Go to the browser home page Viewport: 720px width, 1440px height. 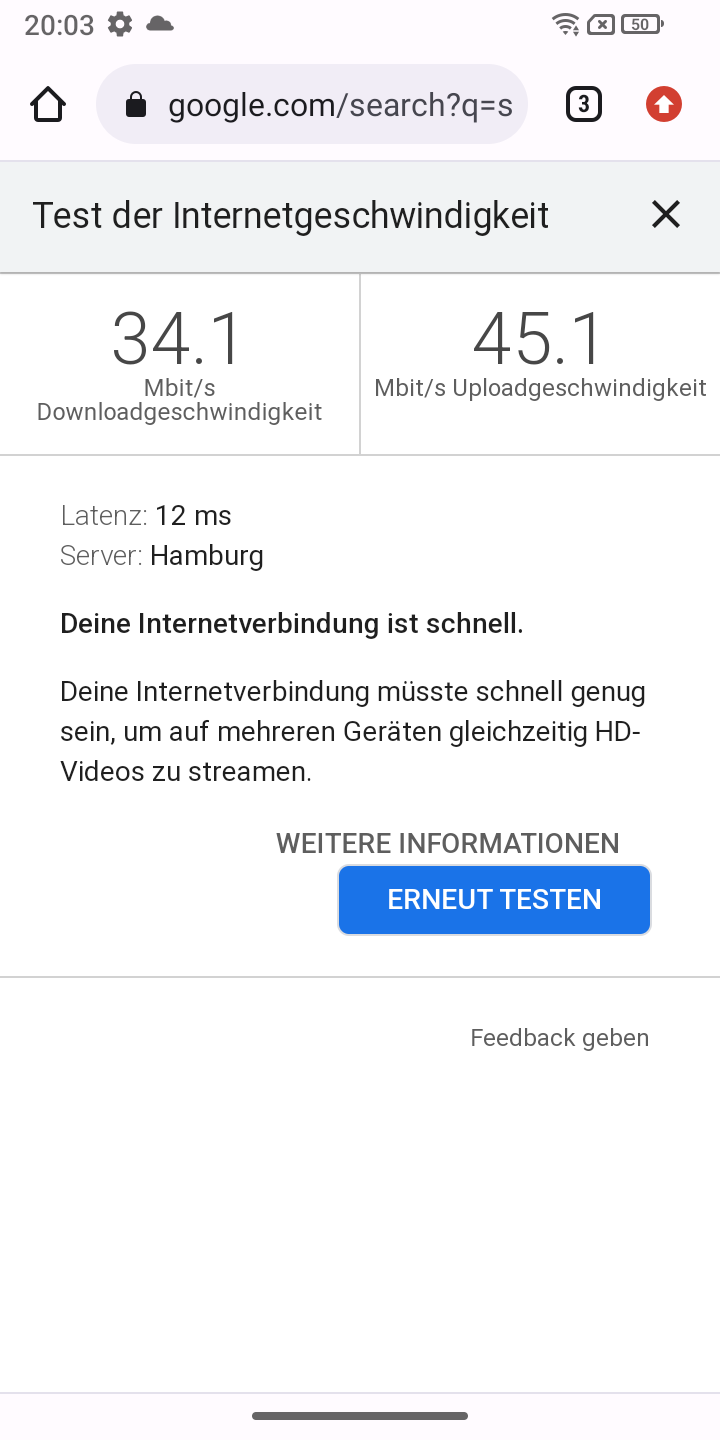coord(48,104)
